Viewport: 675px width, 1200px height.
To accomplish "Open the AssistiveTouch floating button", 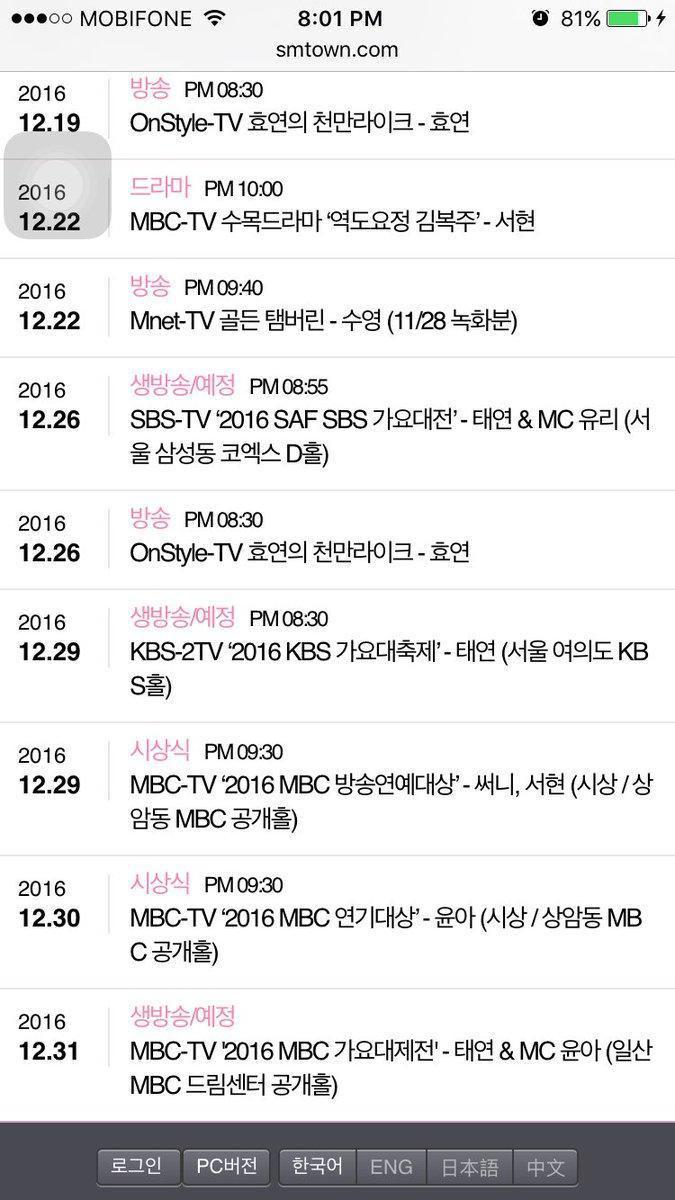I will (57, 185).
